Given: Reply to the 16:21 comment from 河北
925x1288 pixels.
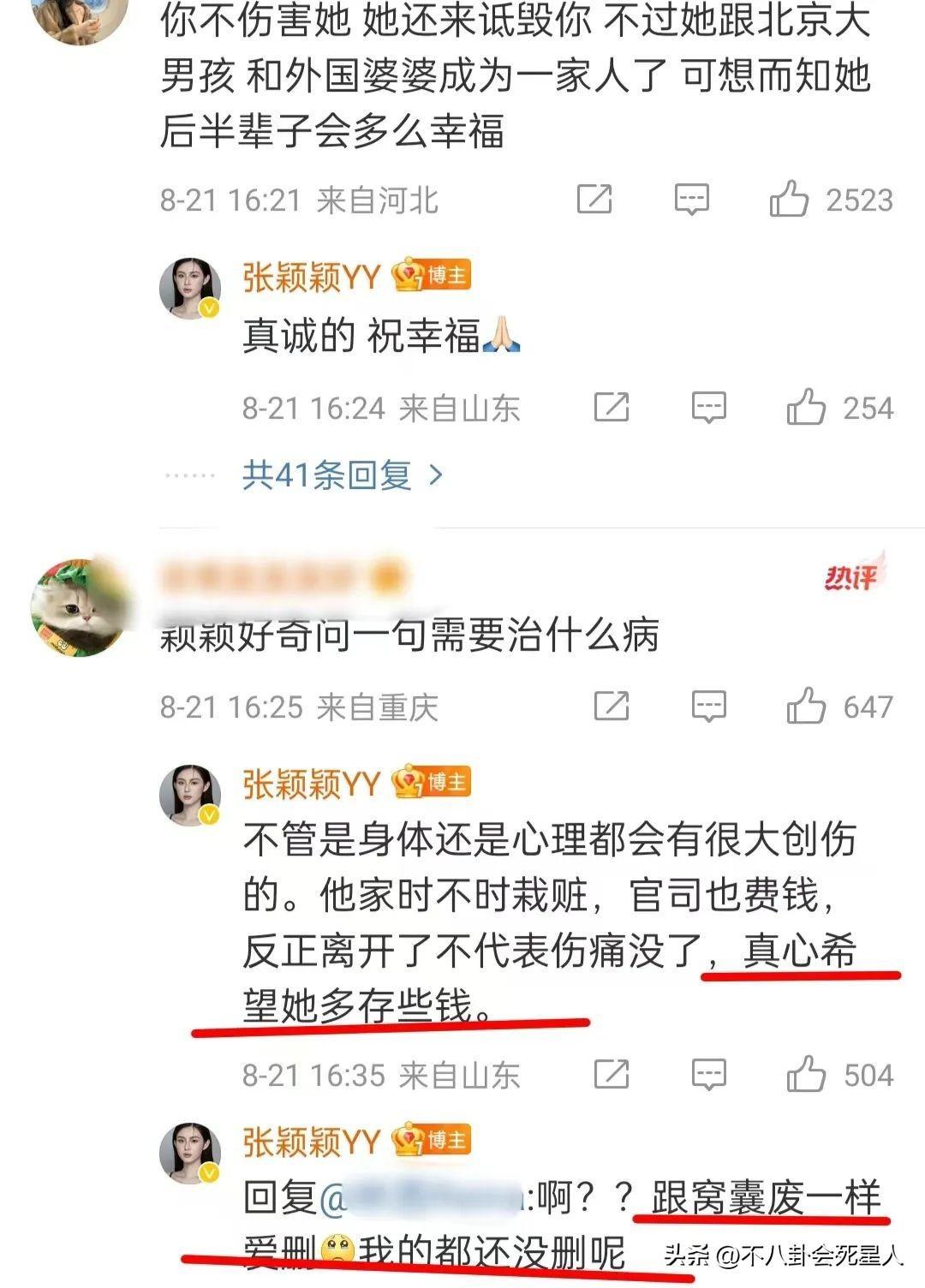Looking at the screenshot, I should point(691,200).
